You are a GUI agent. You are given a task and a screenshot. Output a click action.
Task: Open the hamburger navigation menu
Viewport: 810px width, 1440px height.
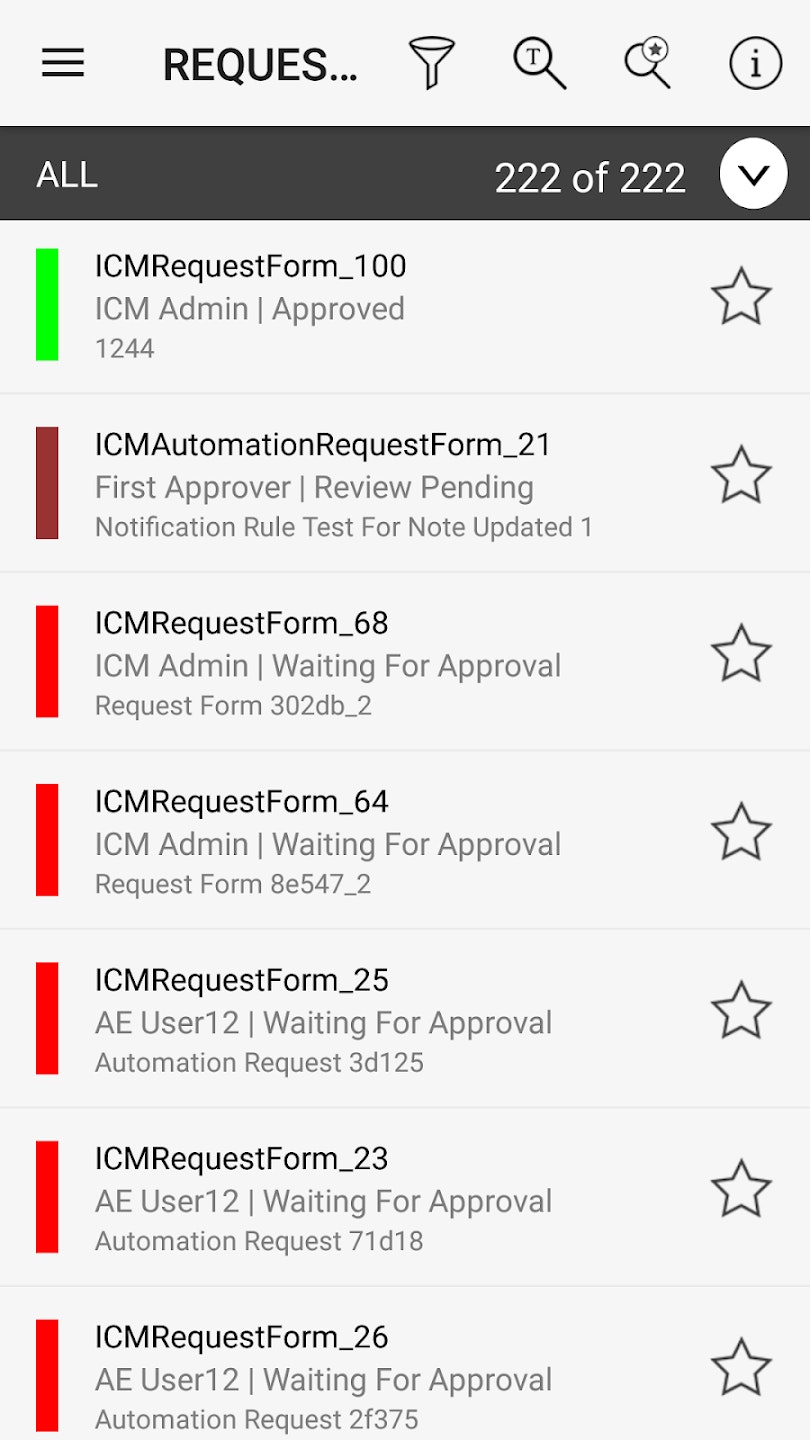coord(63,63)
